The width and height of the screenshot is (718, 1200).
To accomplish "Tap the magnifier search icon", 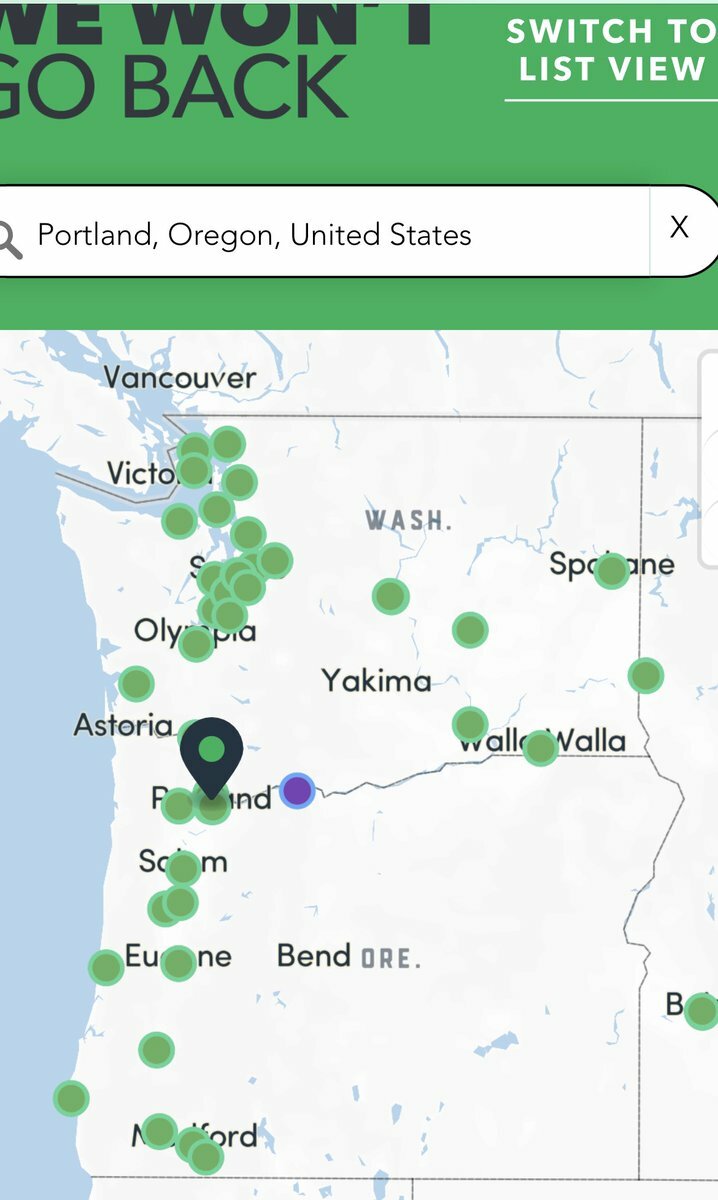I will coord(8,240).
